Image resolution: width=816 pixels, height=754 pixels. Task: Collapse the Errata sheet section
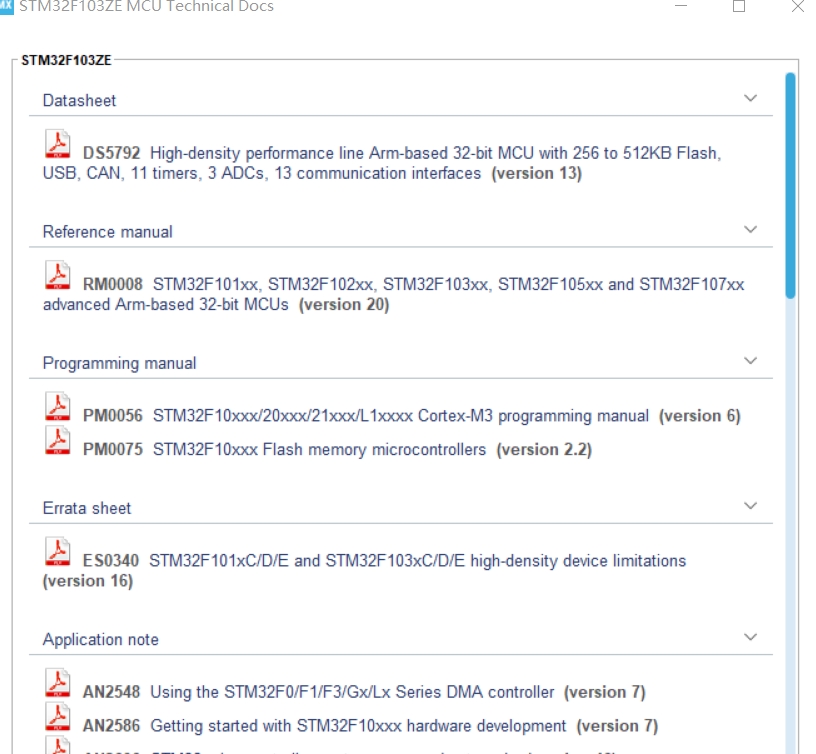point(751,506)
